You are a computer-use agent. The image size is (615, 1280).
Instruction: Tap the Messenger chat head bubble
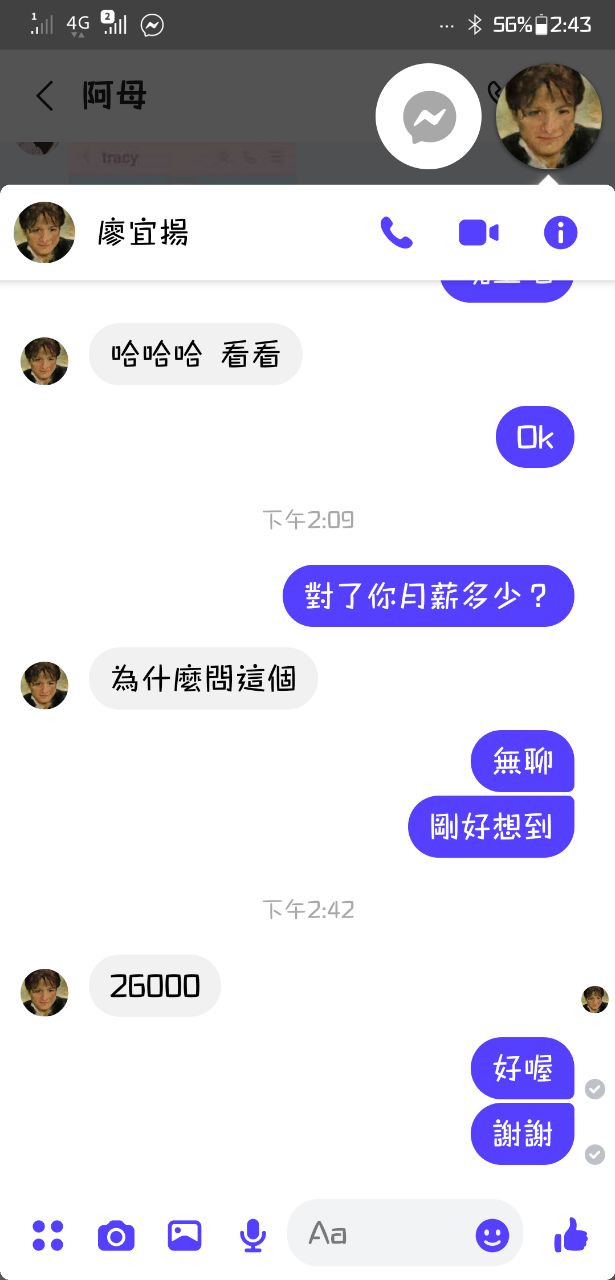[x=429, y=119]
